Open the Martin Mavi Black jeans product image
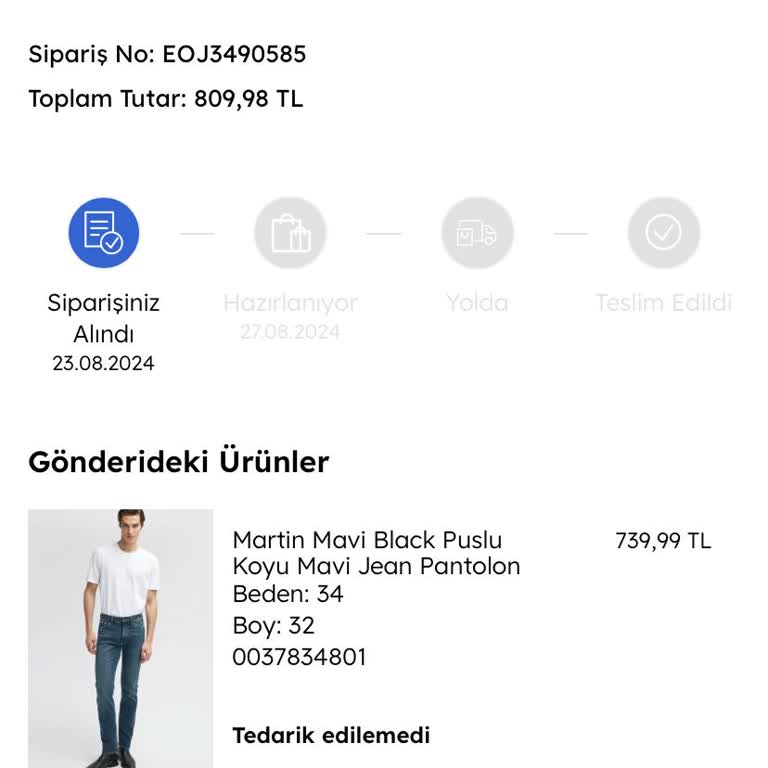The image size is (768, 768). point(120,638)
